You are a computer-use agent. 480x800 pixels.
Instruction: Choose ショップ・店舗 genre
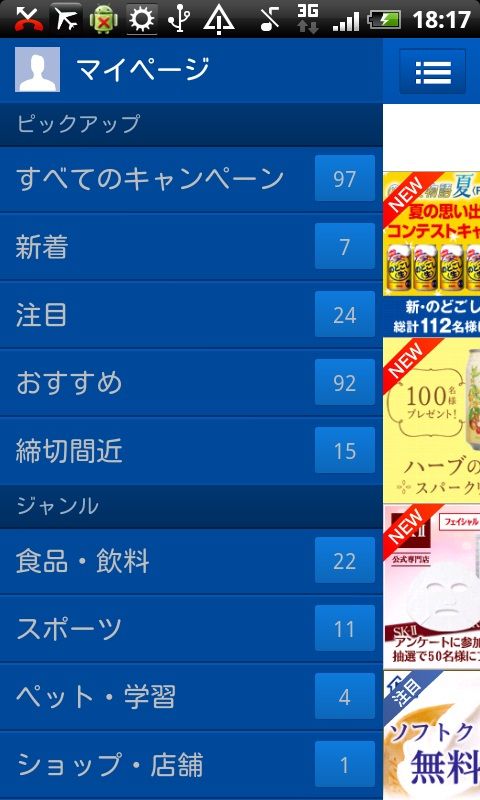tap(191, 765)
